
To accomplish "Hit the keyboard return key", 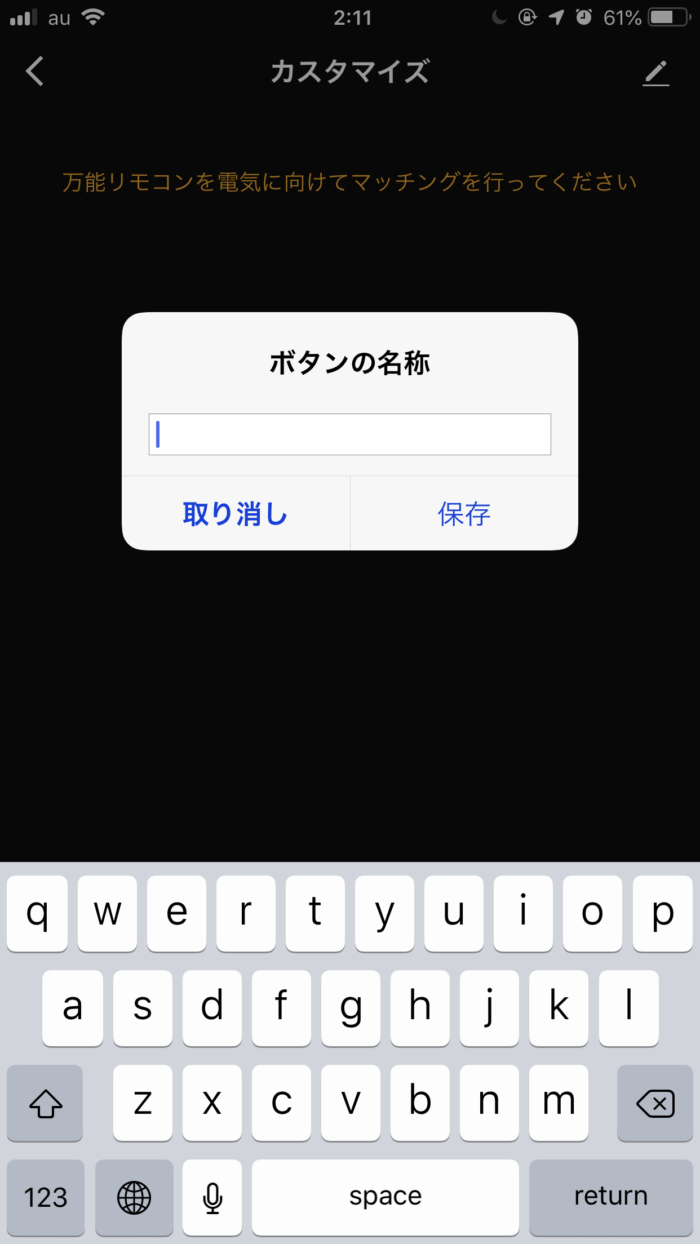I will point(610,1197).
